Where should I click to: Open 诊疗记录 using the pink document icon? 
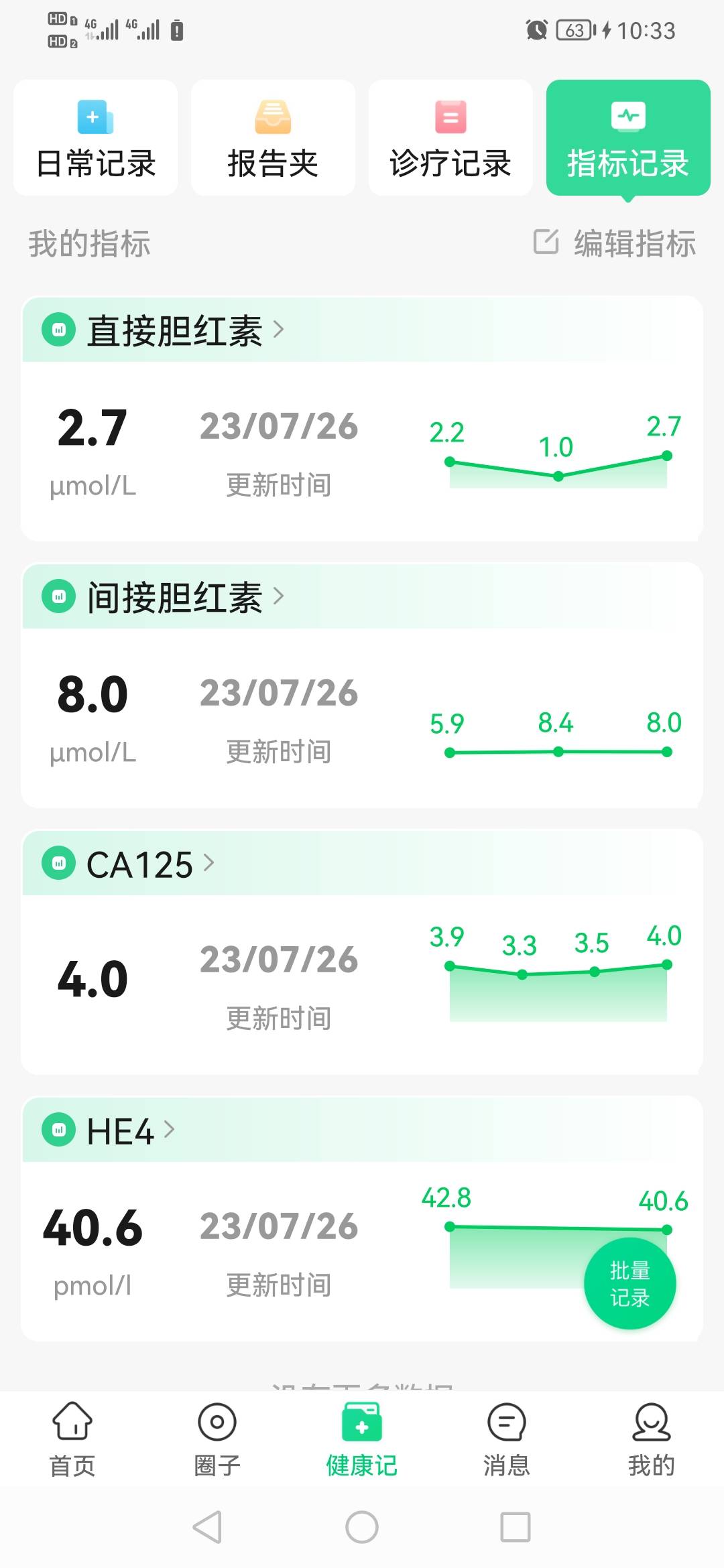[450, 115]
